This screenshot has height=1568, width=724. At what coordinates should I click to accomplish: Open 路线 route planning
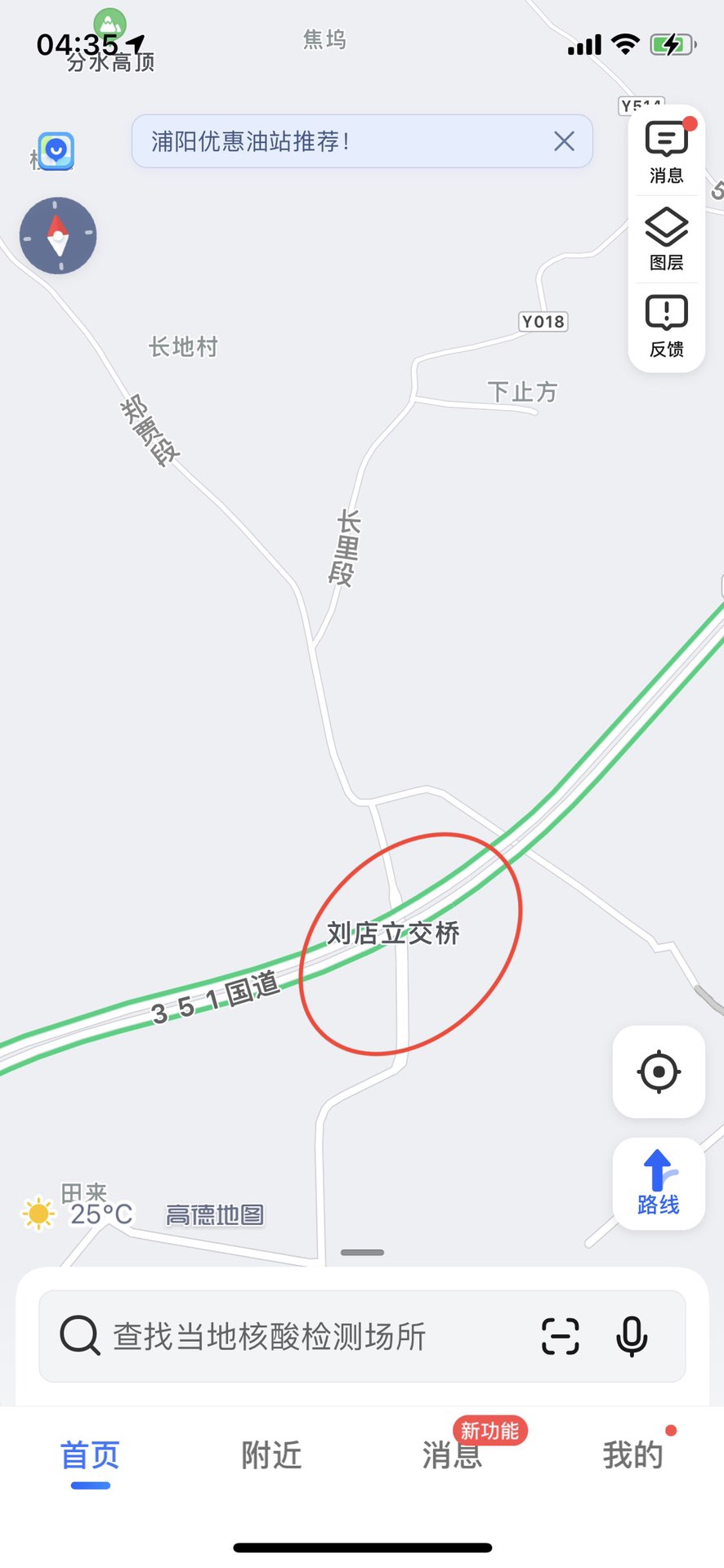(x=659, y=1182)
